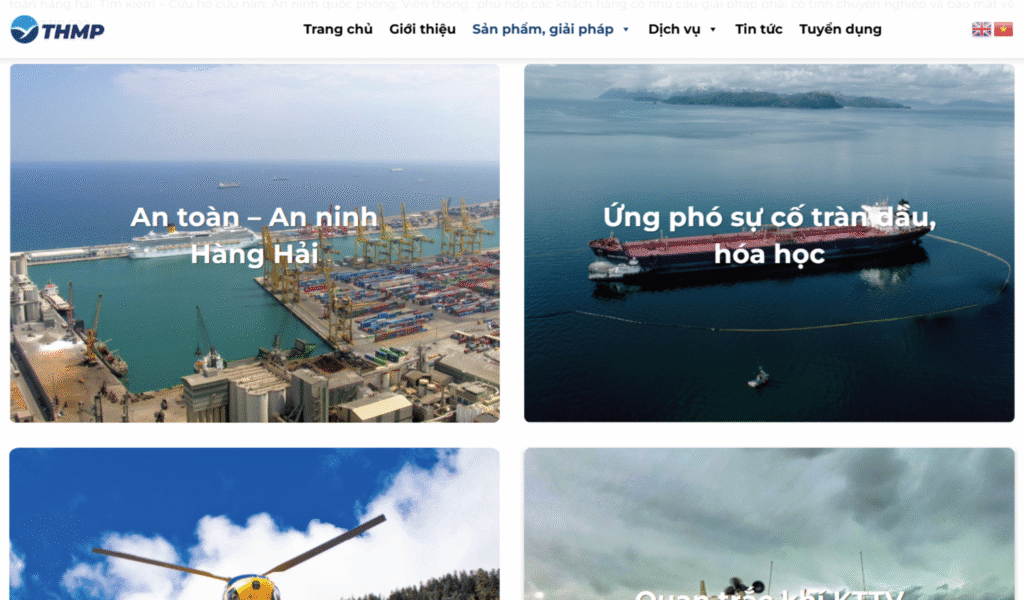
Task: Open Ứng phó sự cố tràn dầu card
Action: tap(769, 243)
